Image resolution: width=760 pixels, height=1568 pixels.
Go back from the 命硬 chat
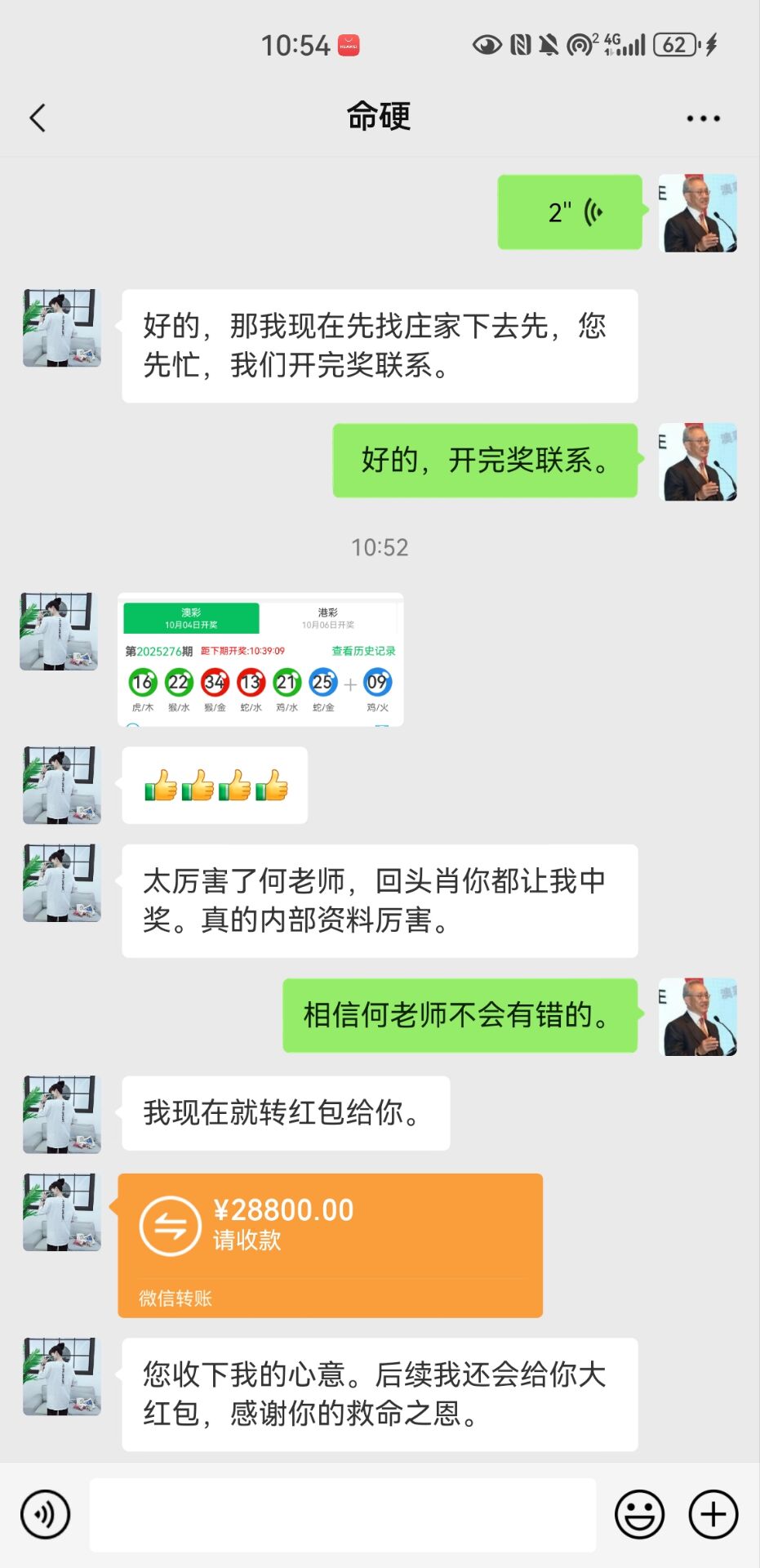[38, 118]
